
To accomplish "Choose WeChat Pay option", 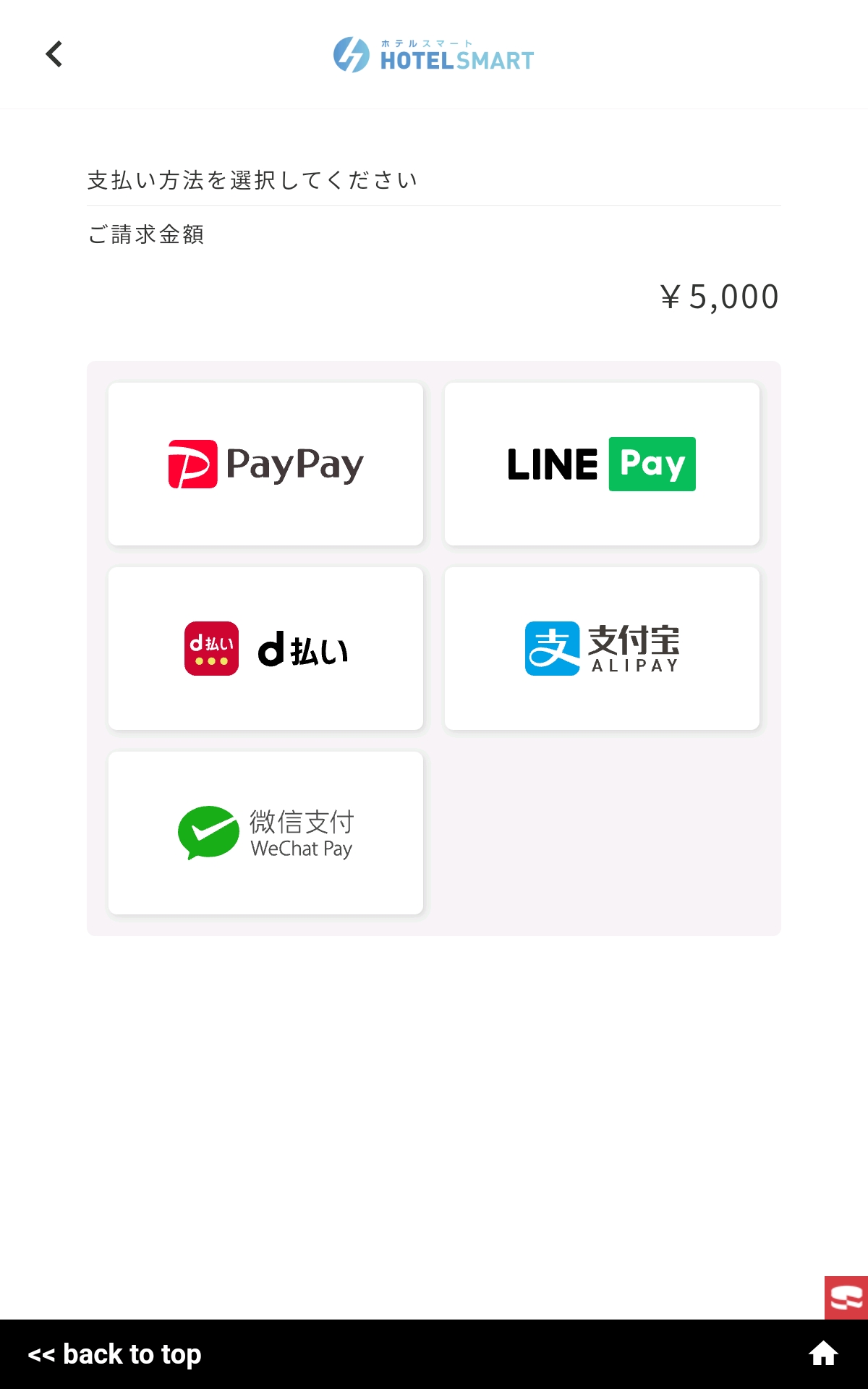I will [x=265, y=833].
